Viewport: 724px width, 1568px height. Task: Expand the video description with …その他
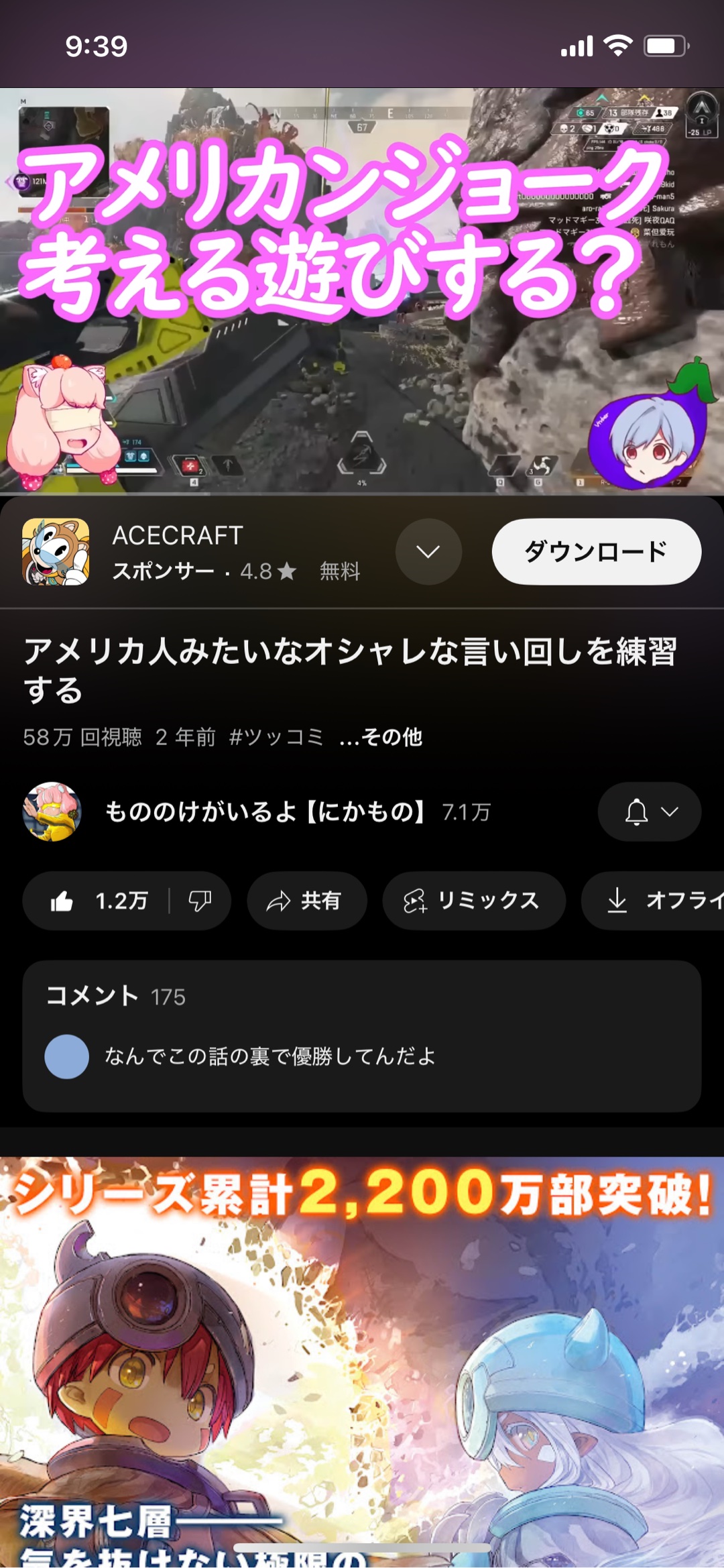tap(381, 737)
